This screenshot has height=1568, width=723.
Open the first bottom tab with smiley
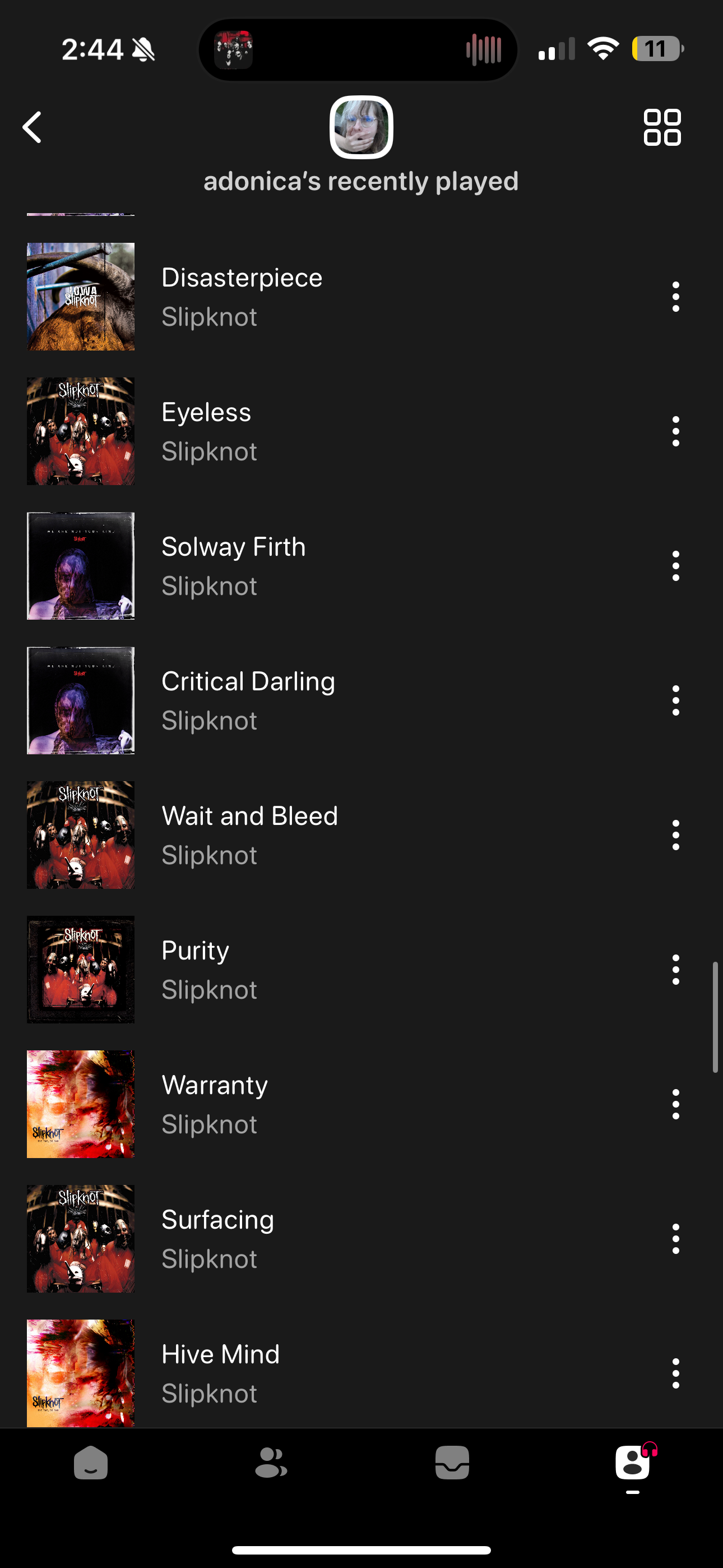pos(91,1463)
